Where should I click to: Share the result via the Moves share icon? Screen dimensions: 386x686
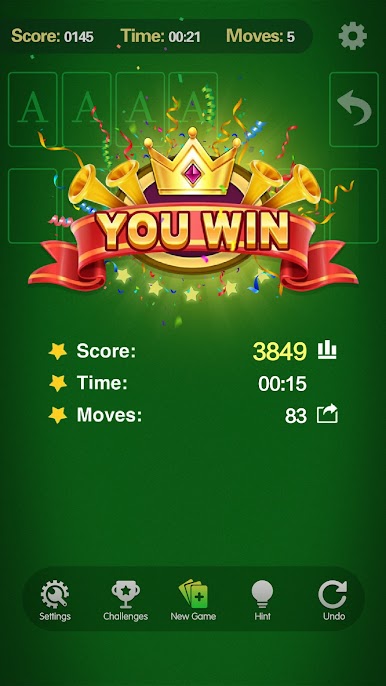[327, 414]
